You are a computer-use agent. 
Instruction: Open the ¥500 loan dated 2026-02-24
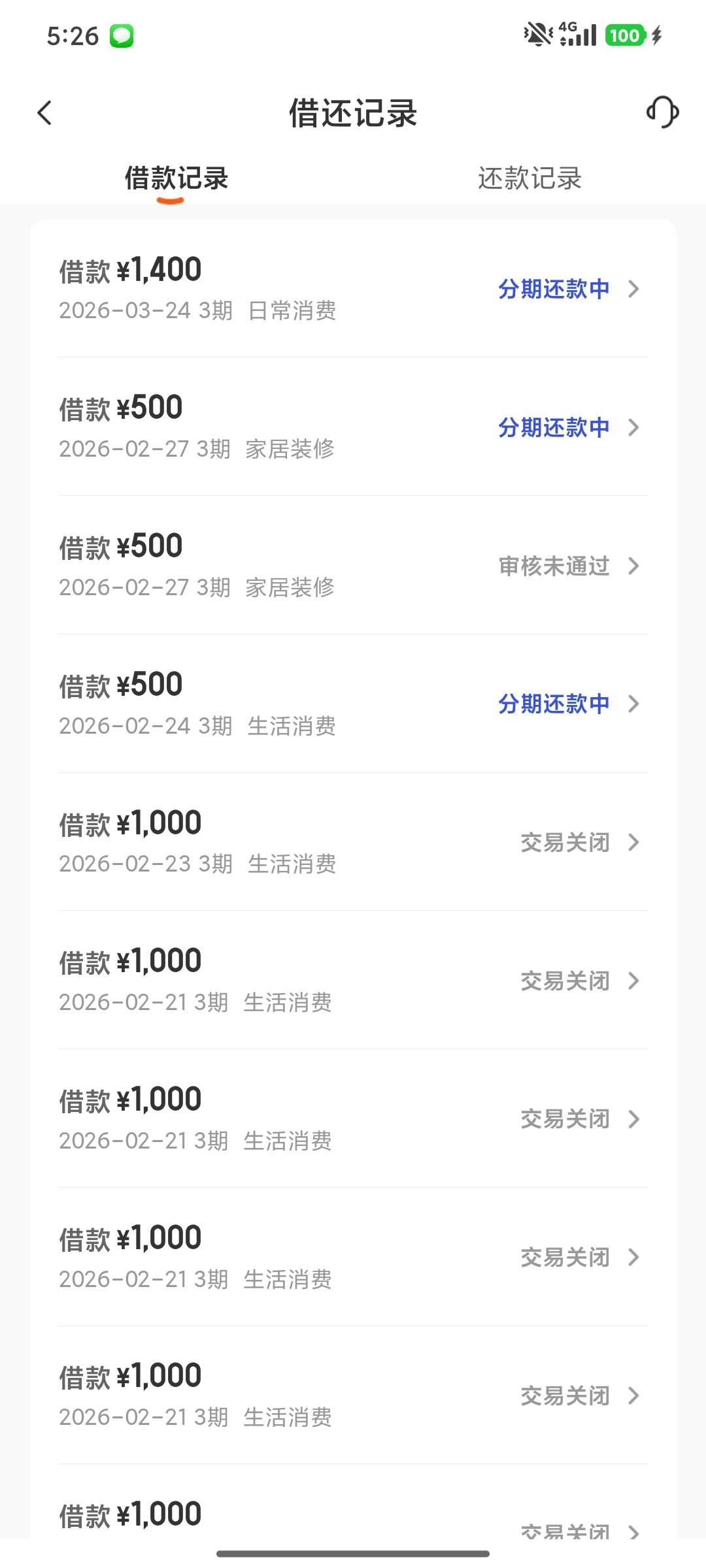click(x=353, y=704)
